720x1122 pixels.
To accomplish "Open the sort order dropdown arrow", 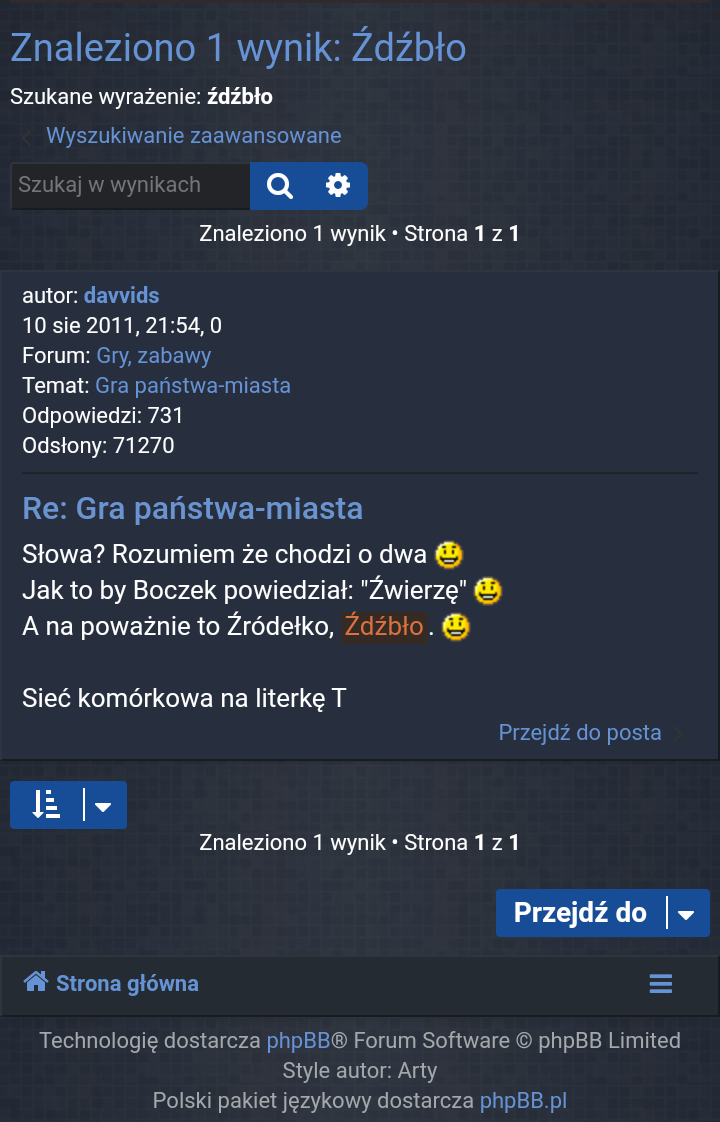I will click(x=104, y=804).
